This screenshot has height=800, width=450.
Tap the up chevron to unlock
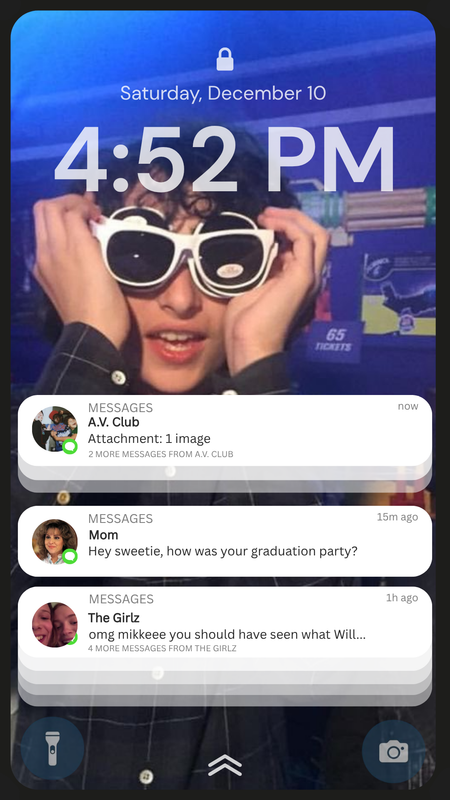[x=225, y=765]
